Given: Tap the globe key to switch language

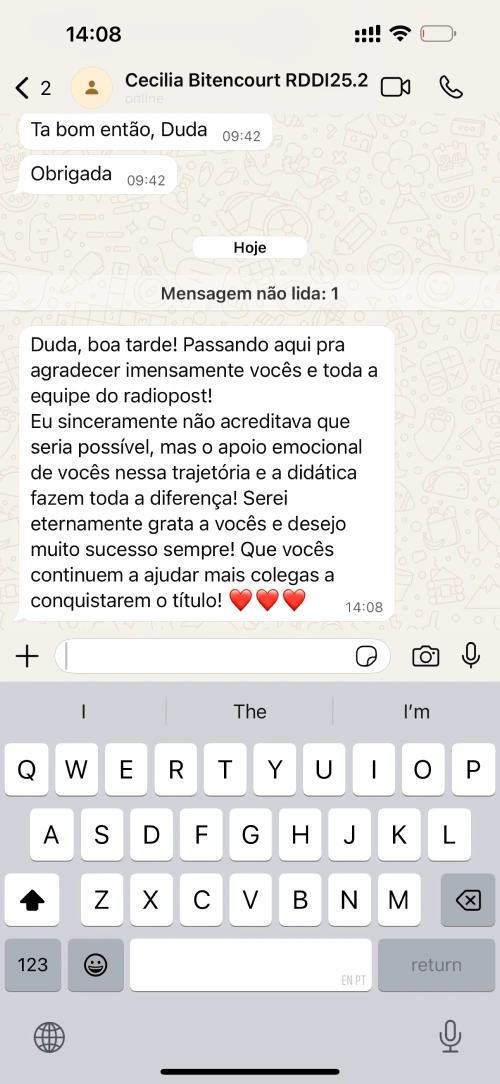Looking at the screenshot, I should tap(49, 1037).
